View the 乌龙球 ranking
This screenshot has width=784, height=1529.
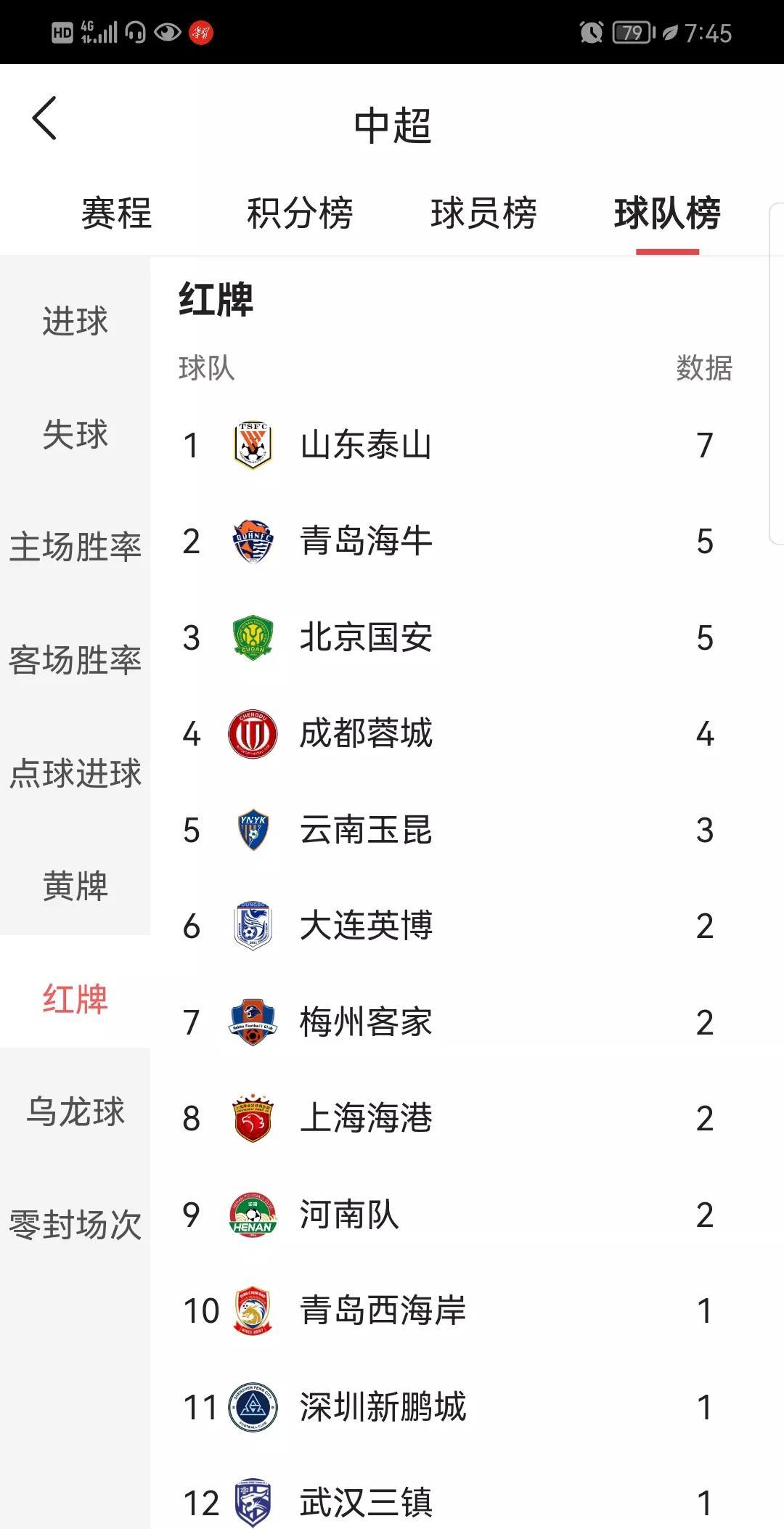point(75,1112)
